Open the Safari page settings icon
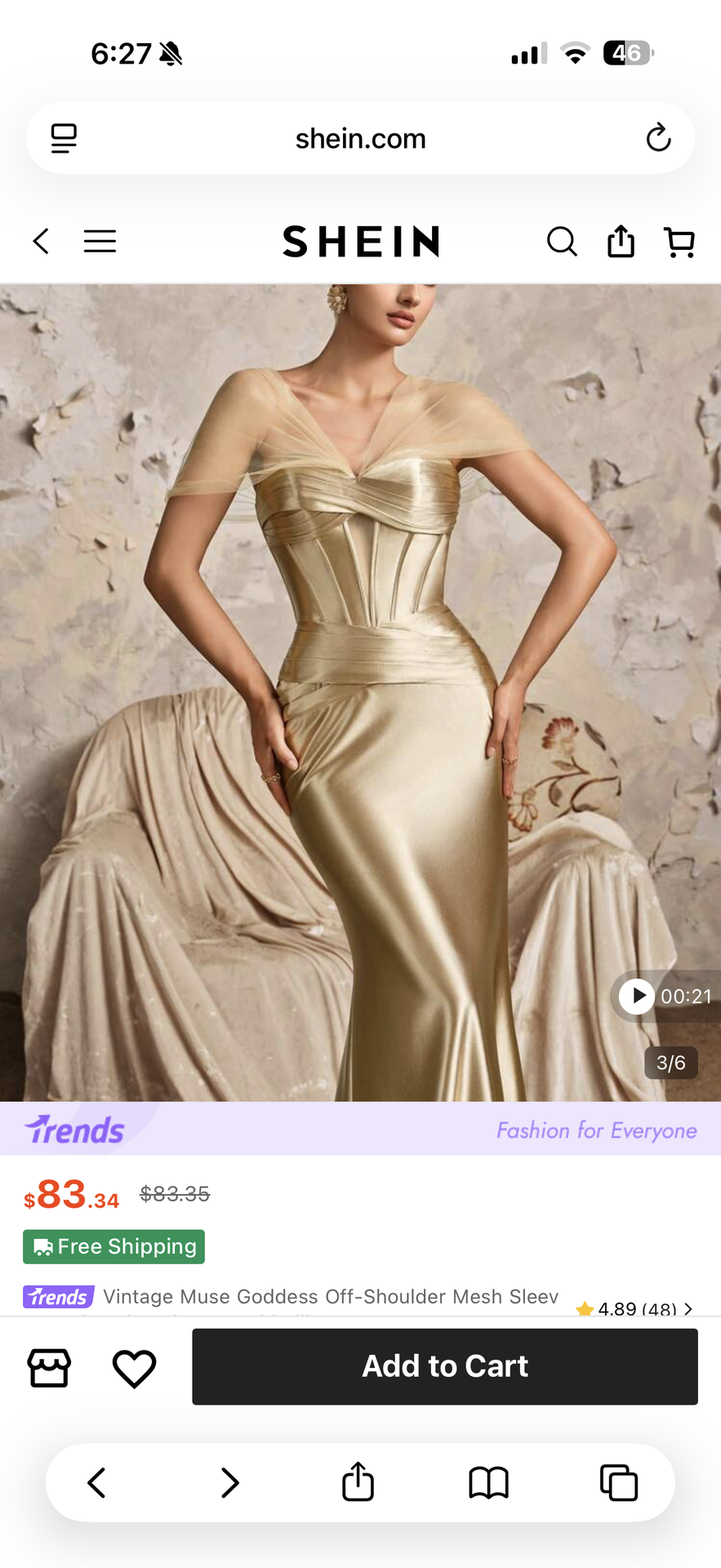Viewport: 721px width, 1568px height. point(64,138)
